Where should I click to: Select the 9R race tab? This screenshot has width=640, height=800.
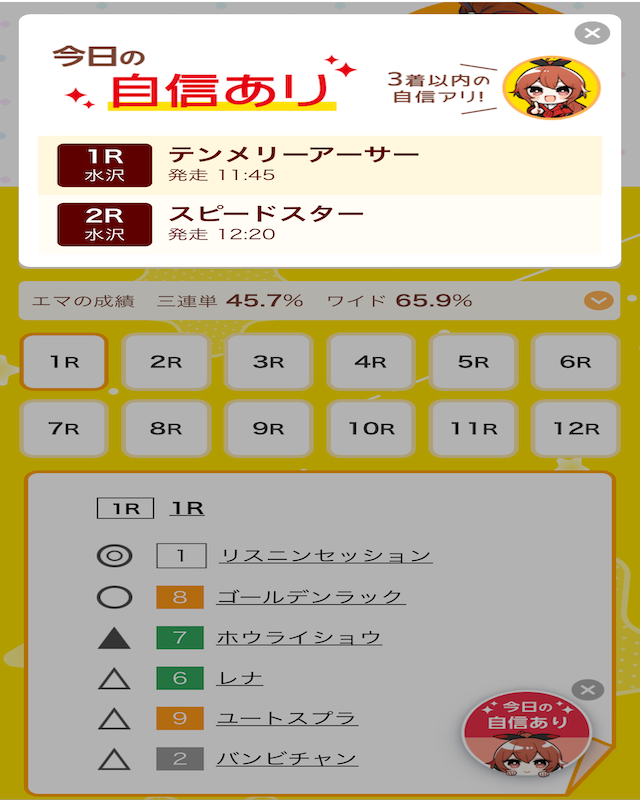268,428
